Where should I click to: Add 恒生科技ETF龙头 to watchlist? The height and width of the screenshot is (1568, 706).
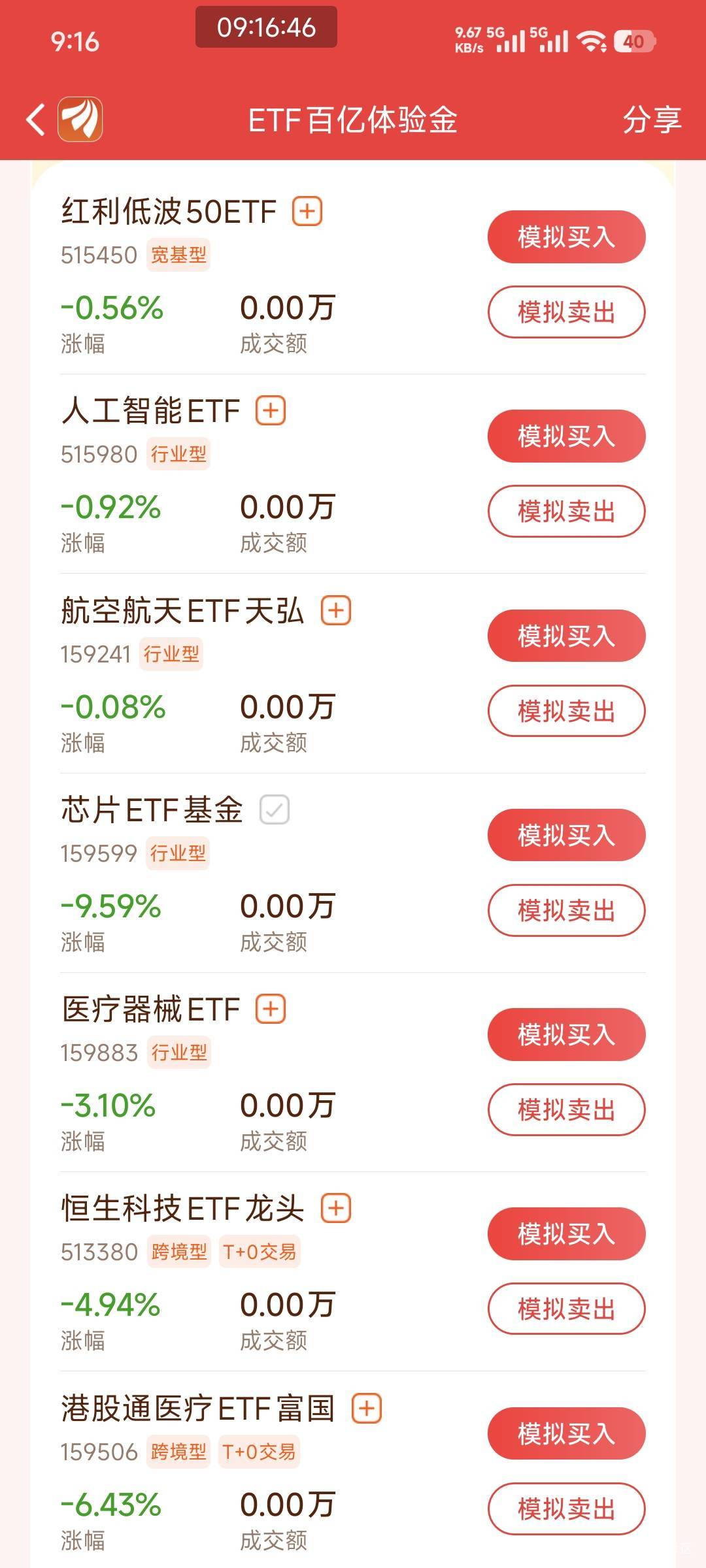[336, 1209]
